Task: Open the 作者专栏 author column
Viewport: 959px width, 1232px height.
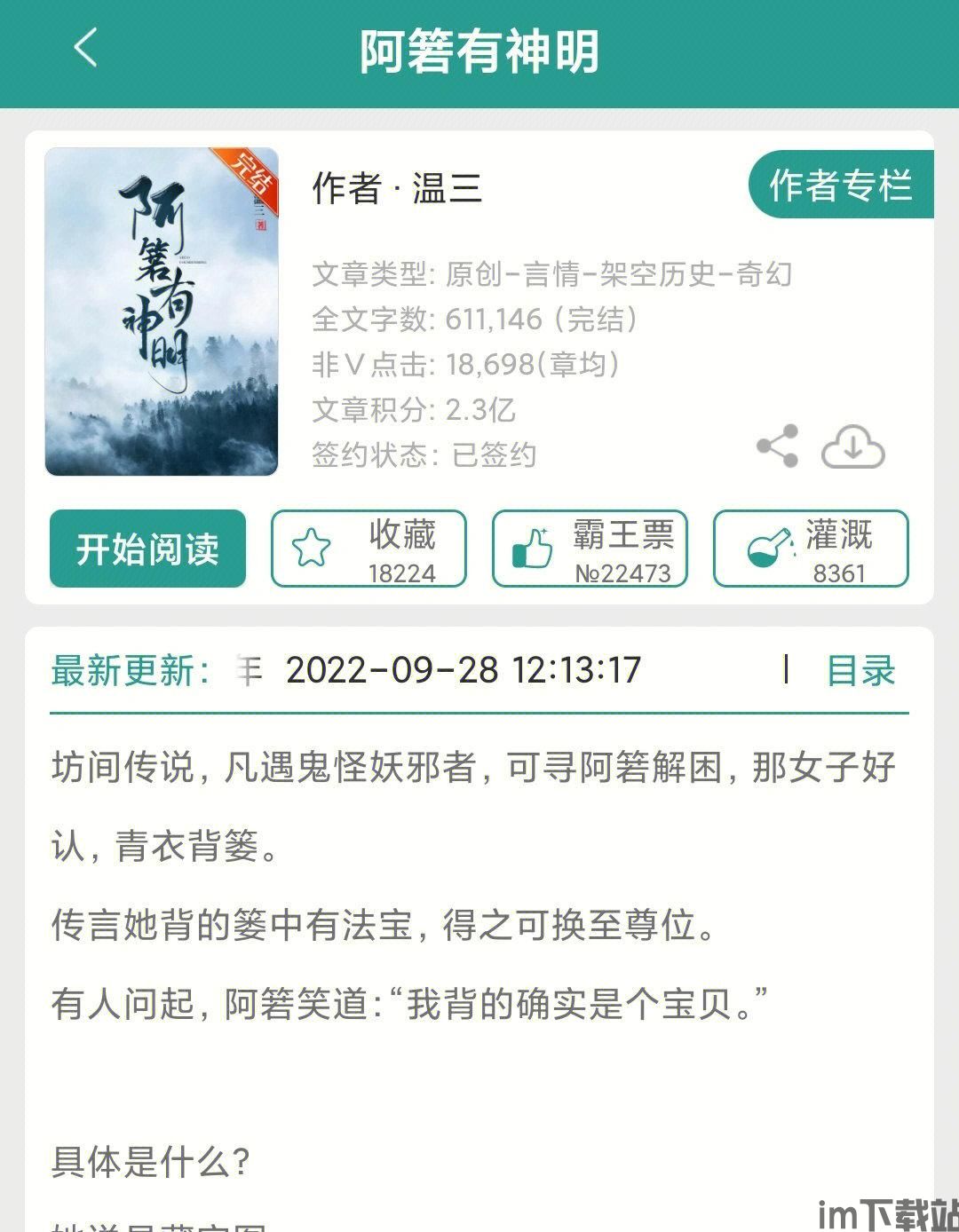Action: 840,186
